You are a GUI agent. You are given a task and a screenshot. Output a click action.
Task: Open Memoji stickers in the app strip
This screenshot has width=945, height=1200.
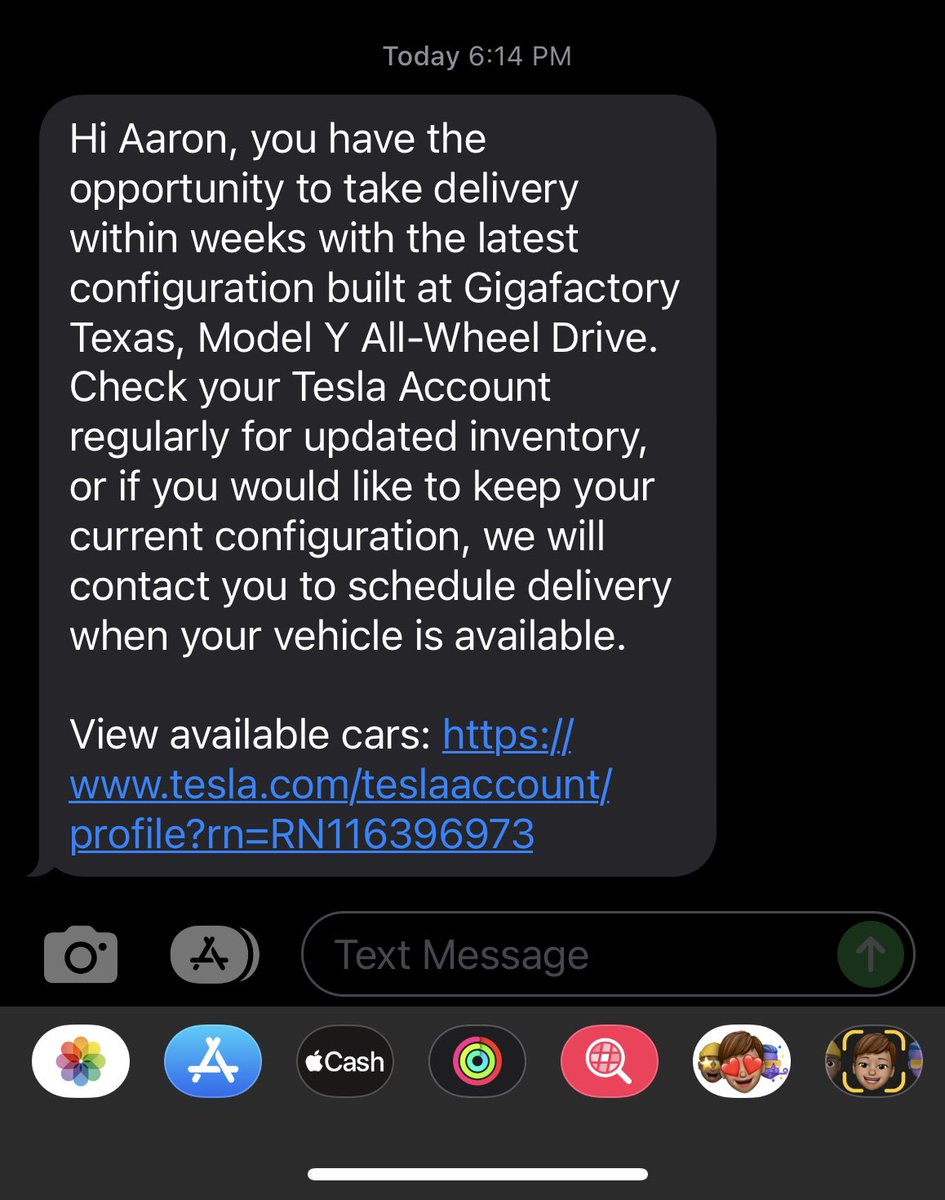pos(741,1061)
